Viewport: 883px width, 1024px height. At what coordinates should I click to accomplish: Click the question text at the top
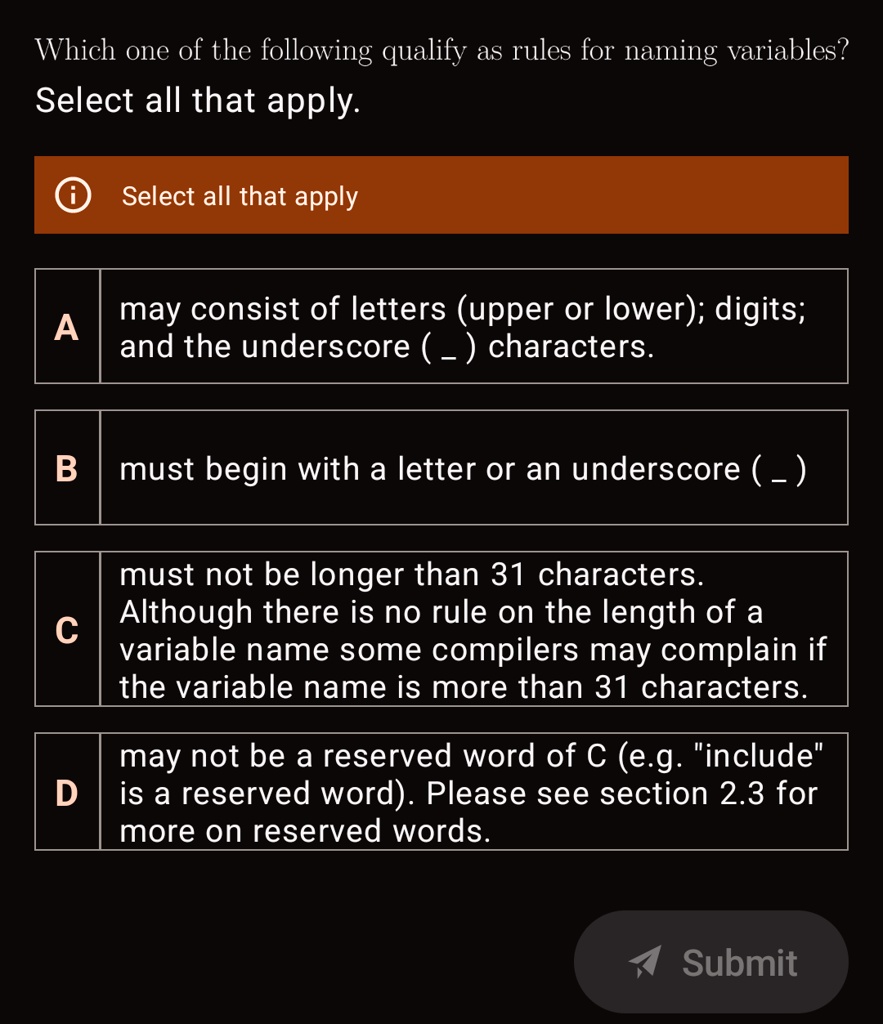click(440, 50)
